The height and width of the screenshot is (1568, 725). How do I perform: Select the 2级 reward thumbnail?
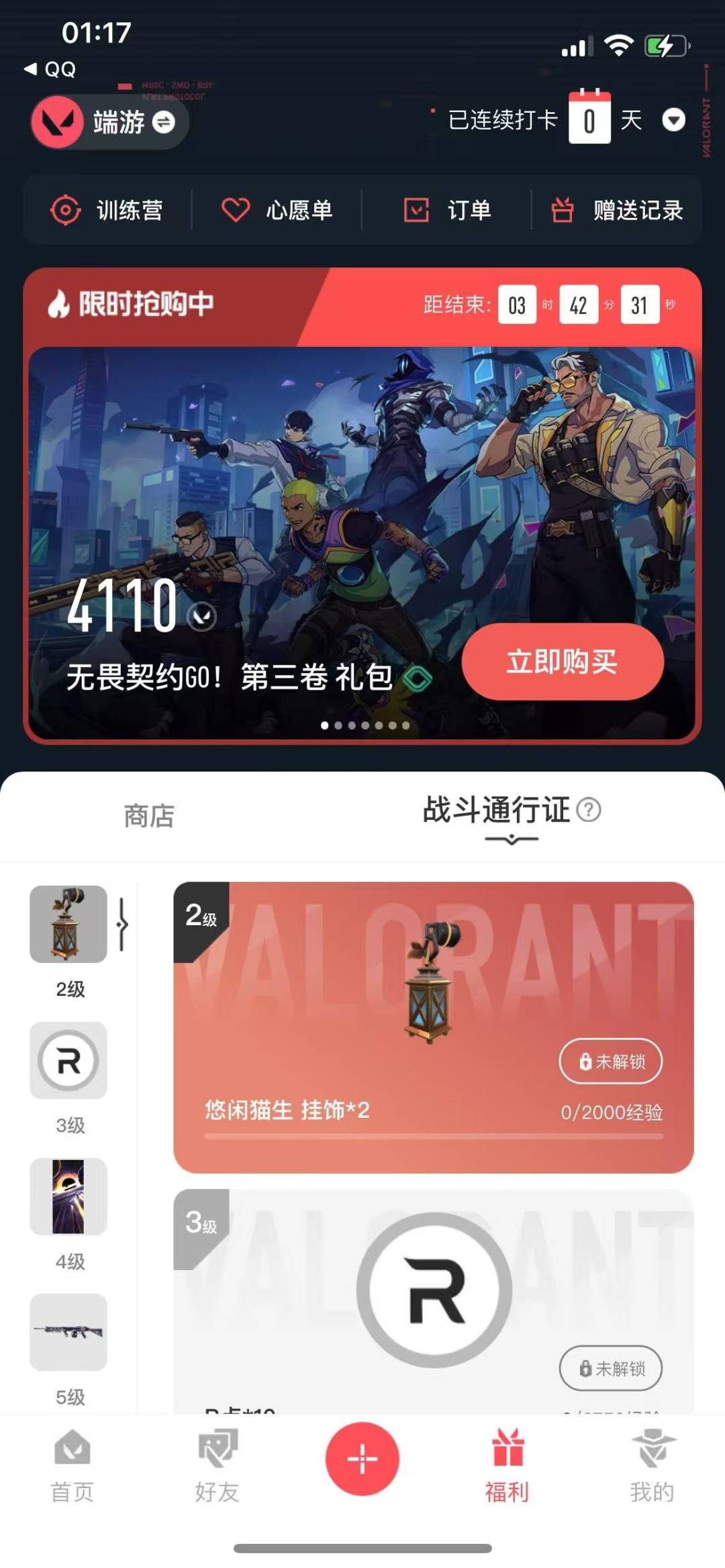(x=68, y=924)
